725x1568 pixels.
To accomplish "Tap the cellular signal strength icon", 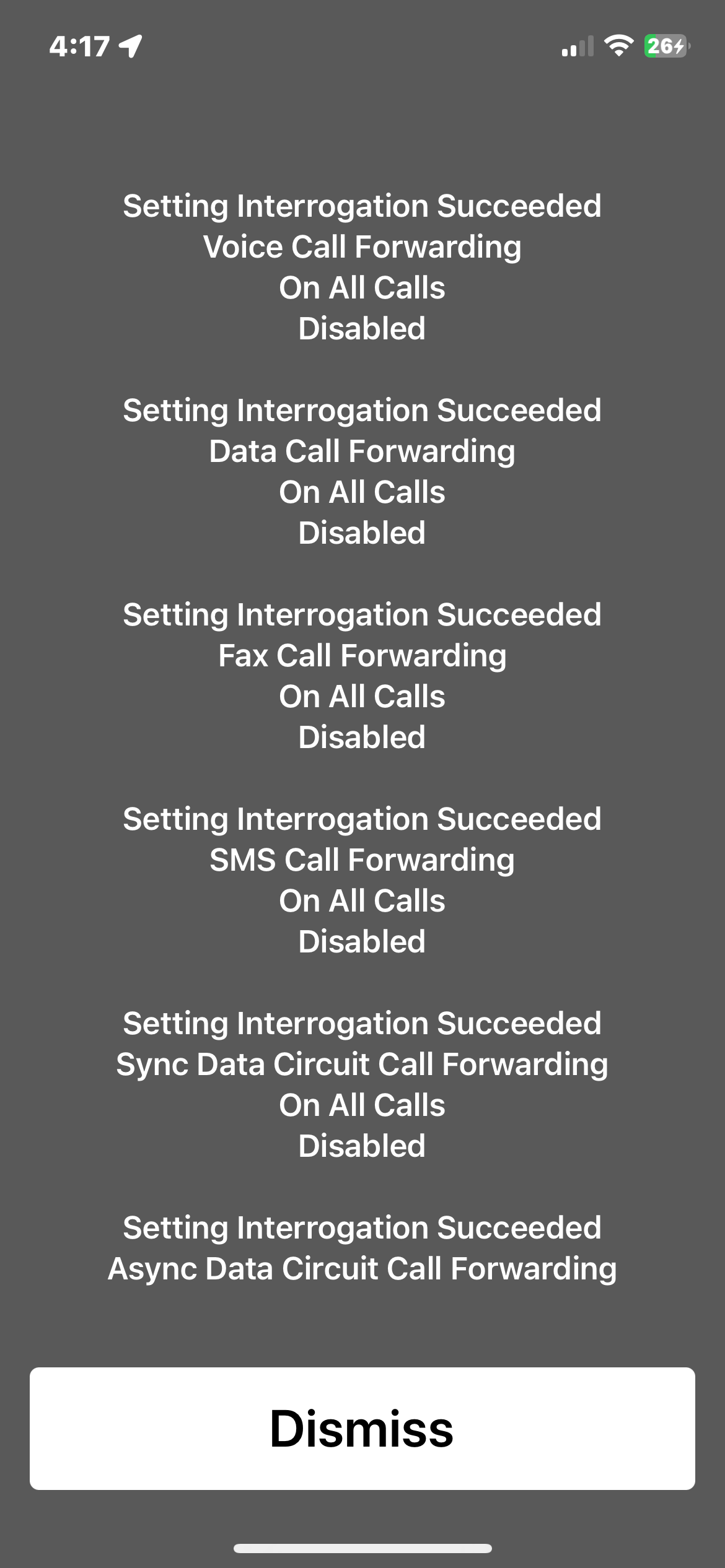I will tap(576, 46).
